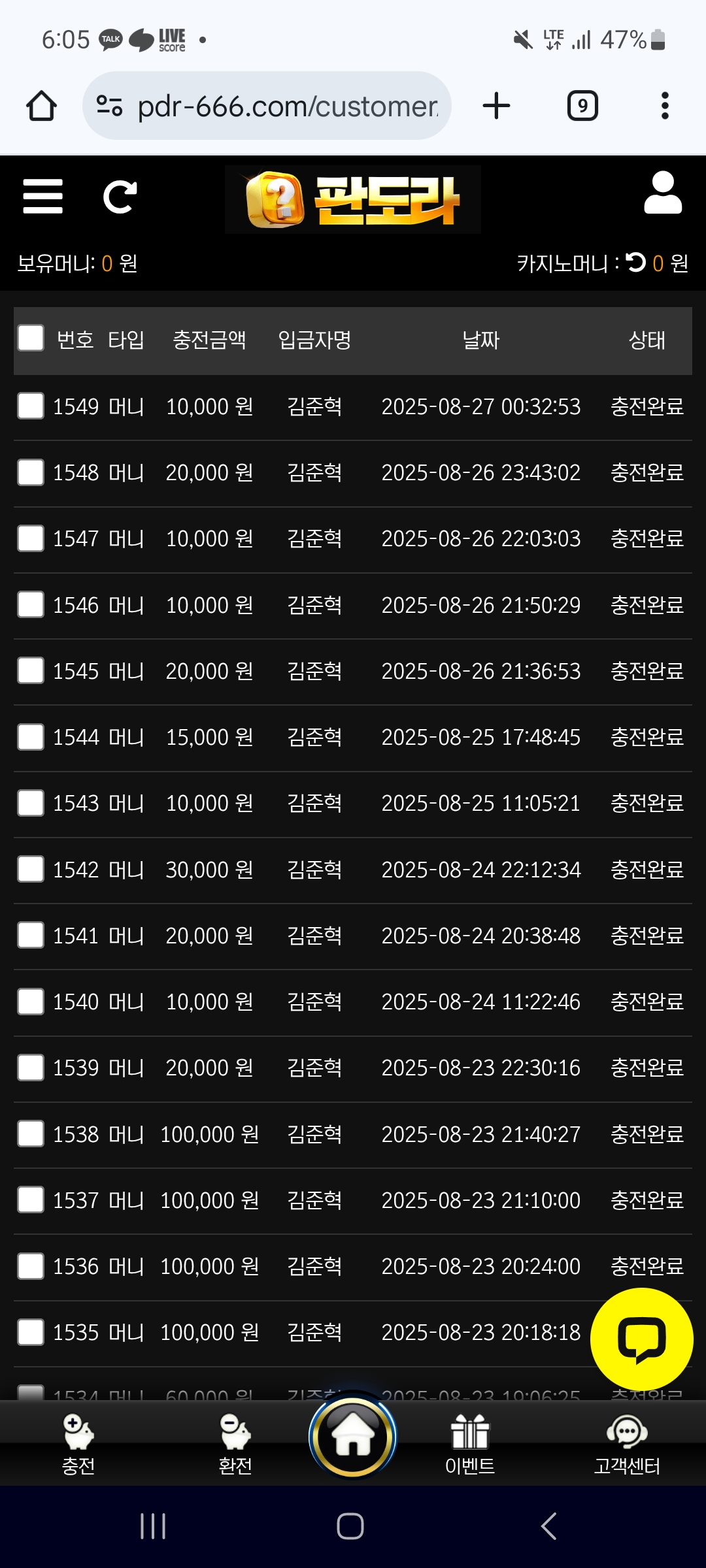Viewport: 706px width, 1568px height.
Task: Refresh the 카지노머니 balance icon
Action: pos(635,262)
